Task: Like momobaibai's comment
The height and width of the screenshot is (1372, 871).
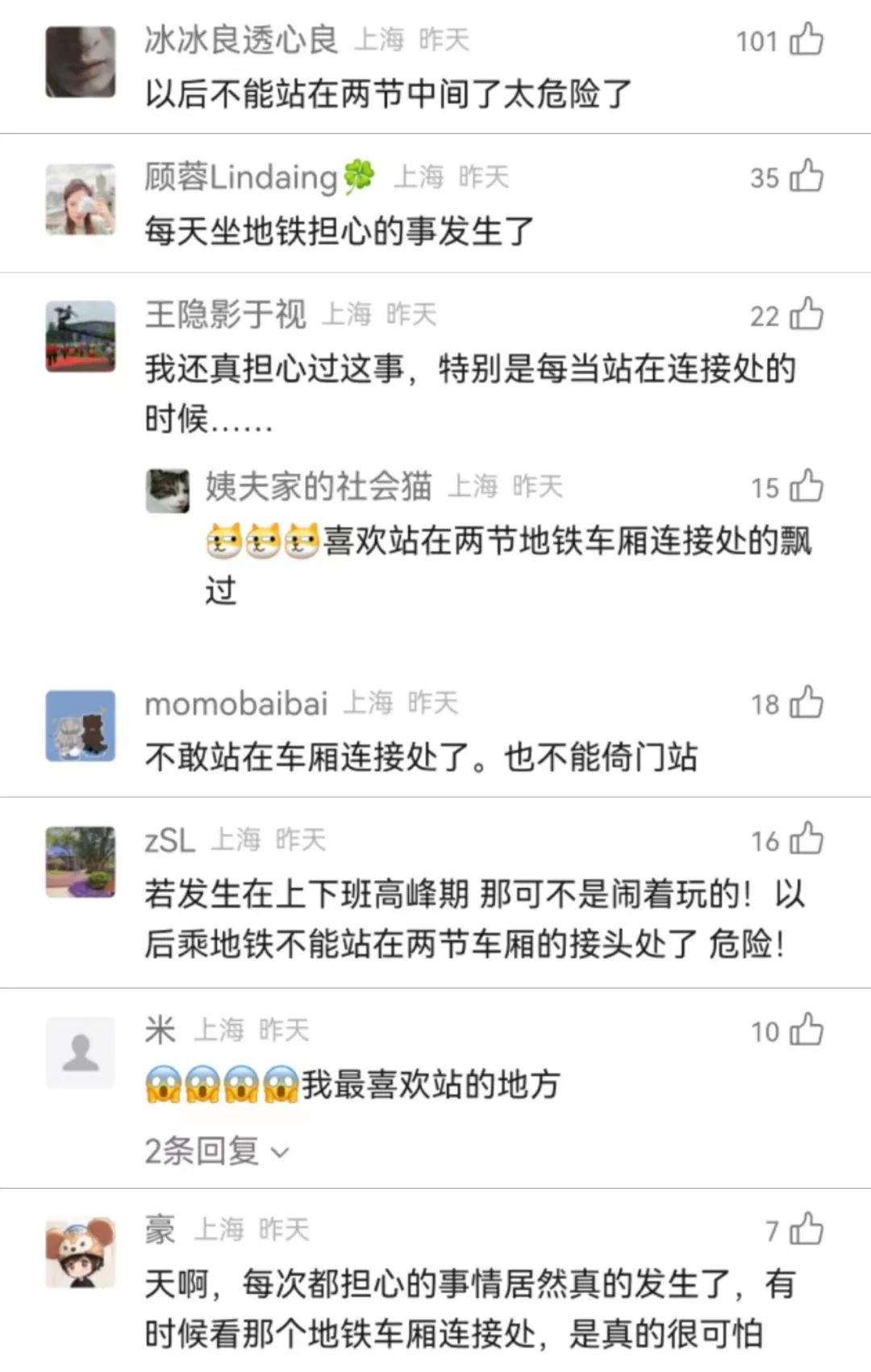Action: 806,703
